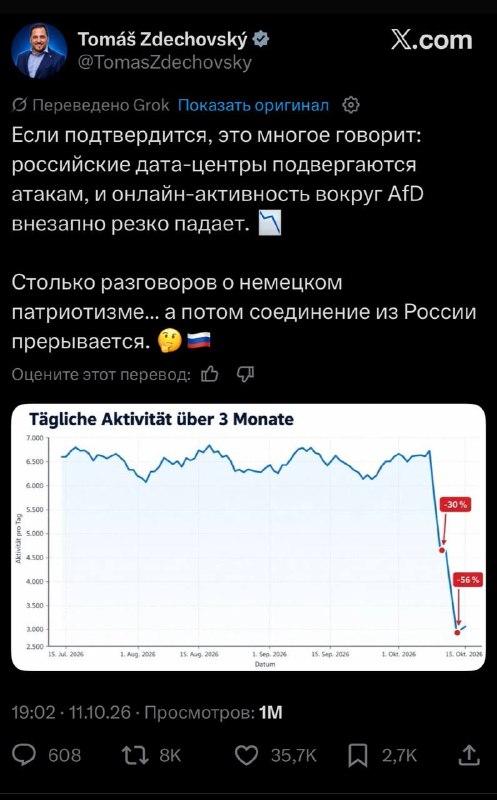Viewport: 497px width, 800px height.
Task: Share the post via share icon
Action: coord(468,755)
